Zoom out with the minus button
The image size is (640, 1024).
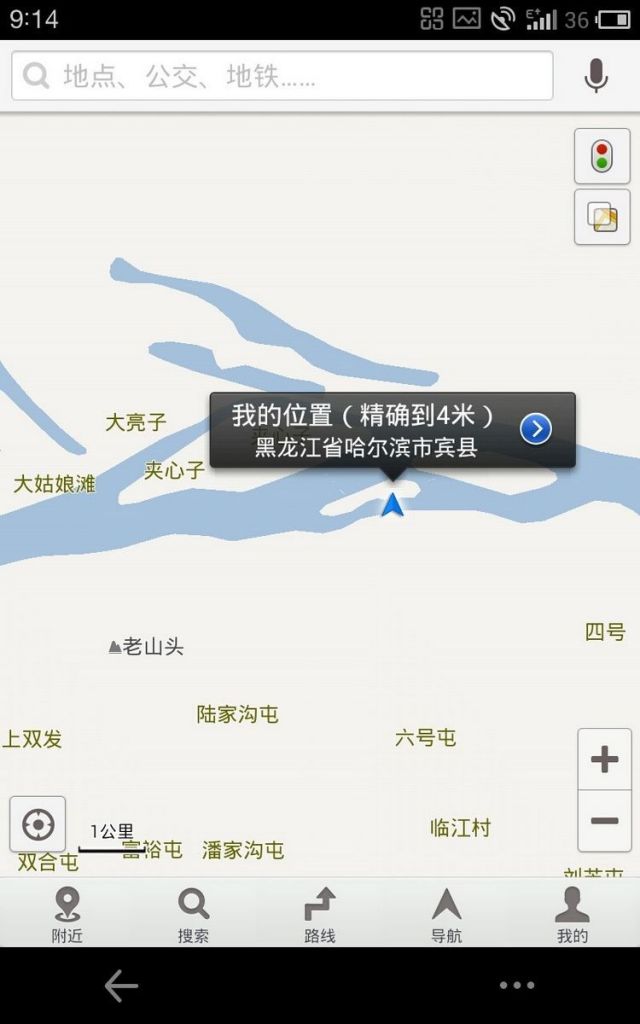tap(604, 822)
